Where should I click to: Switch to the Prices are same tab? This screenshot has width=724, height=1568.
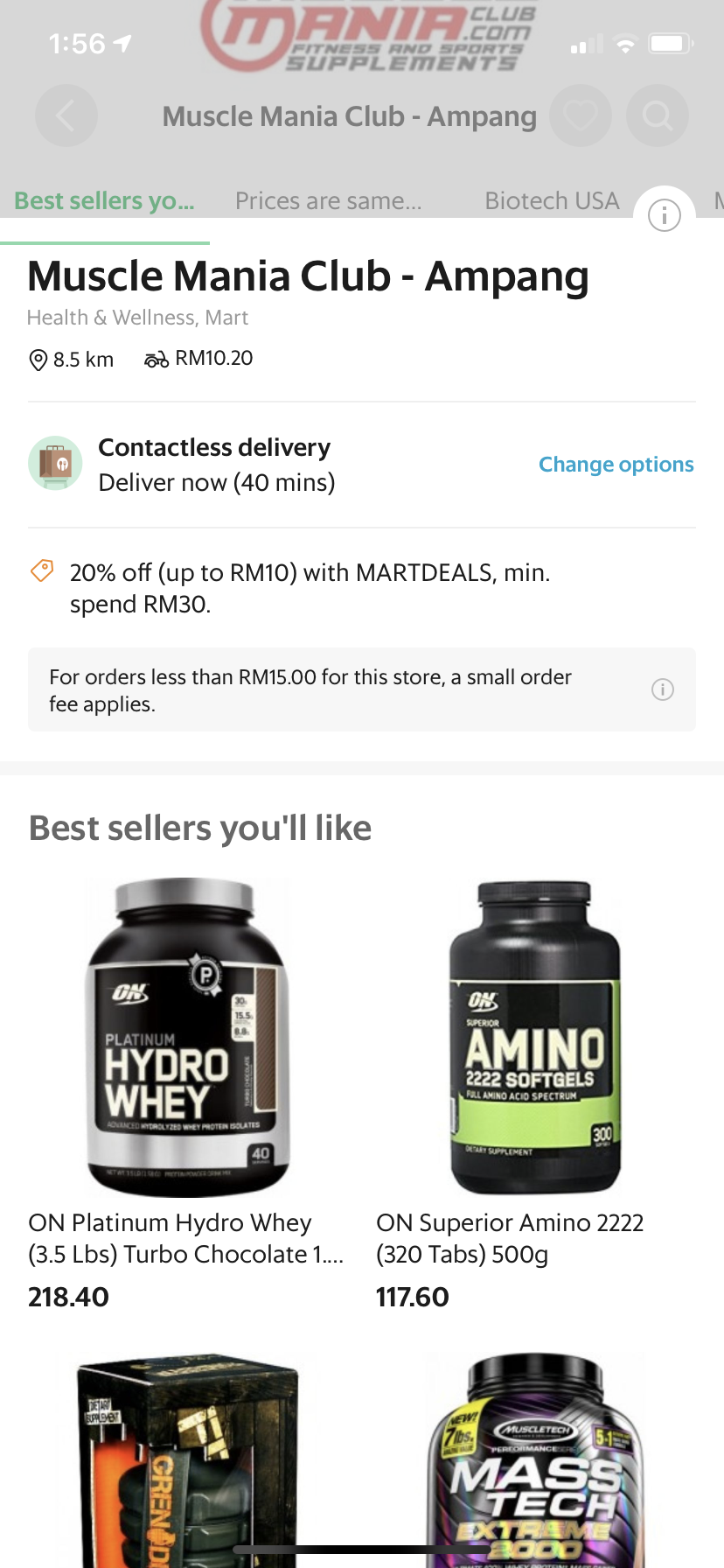point(328,201)
